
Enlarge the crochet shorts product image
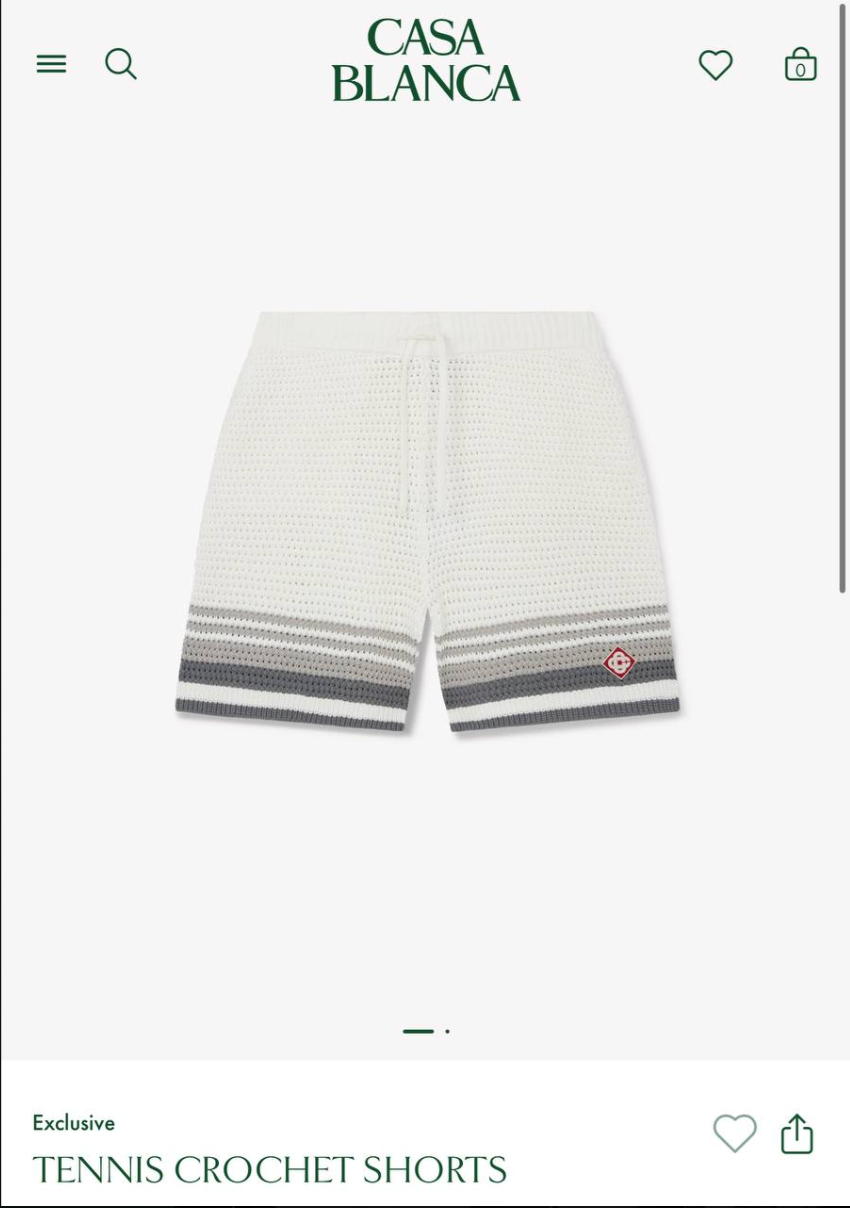tap(427, 520)
